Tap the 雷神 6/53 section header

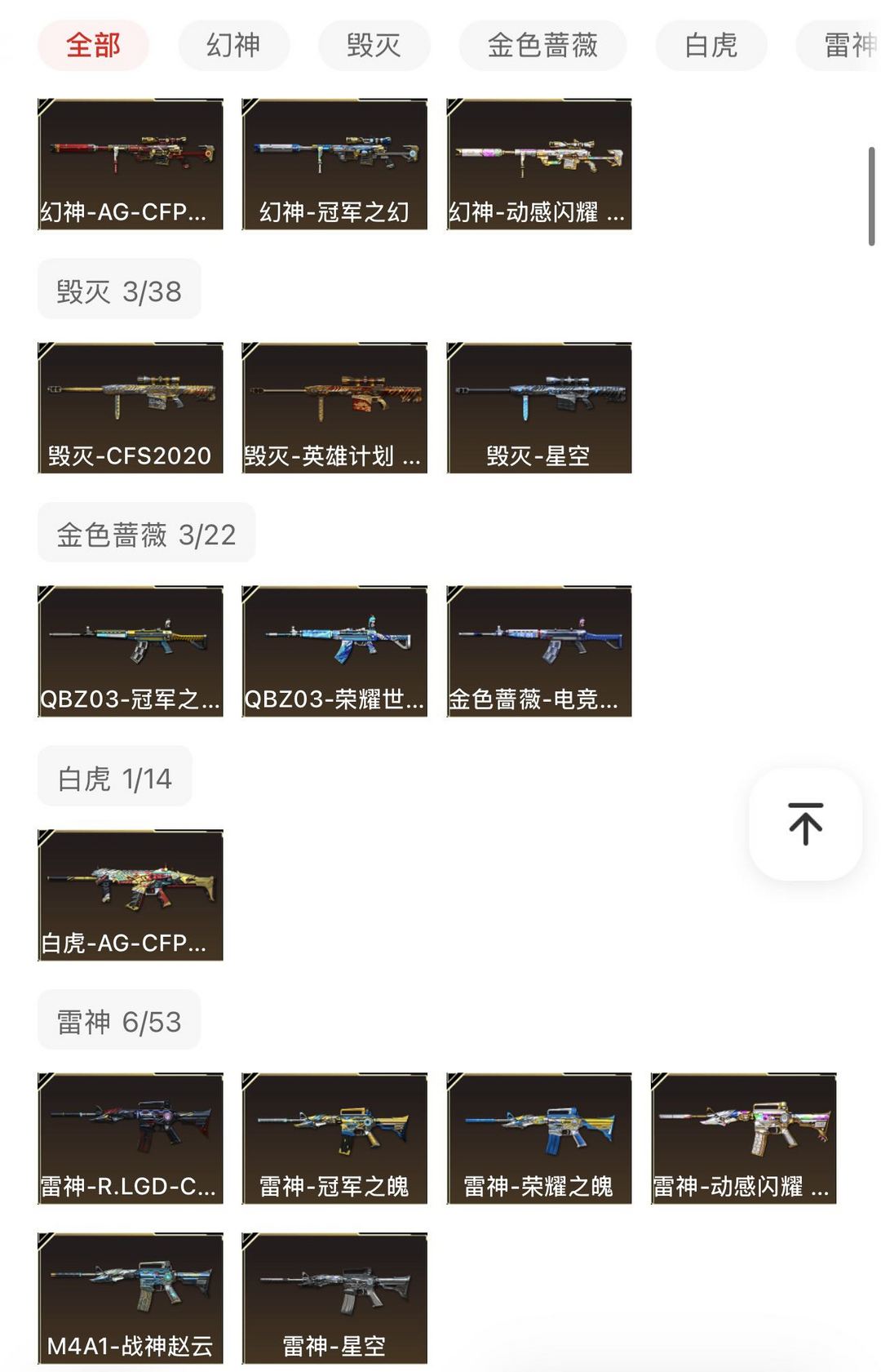coord(118,1019)
